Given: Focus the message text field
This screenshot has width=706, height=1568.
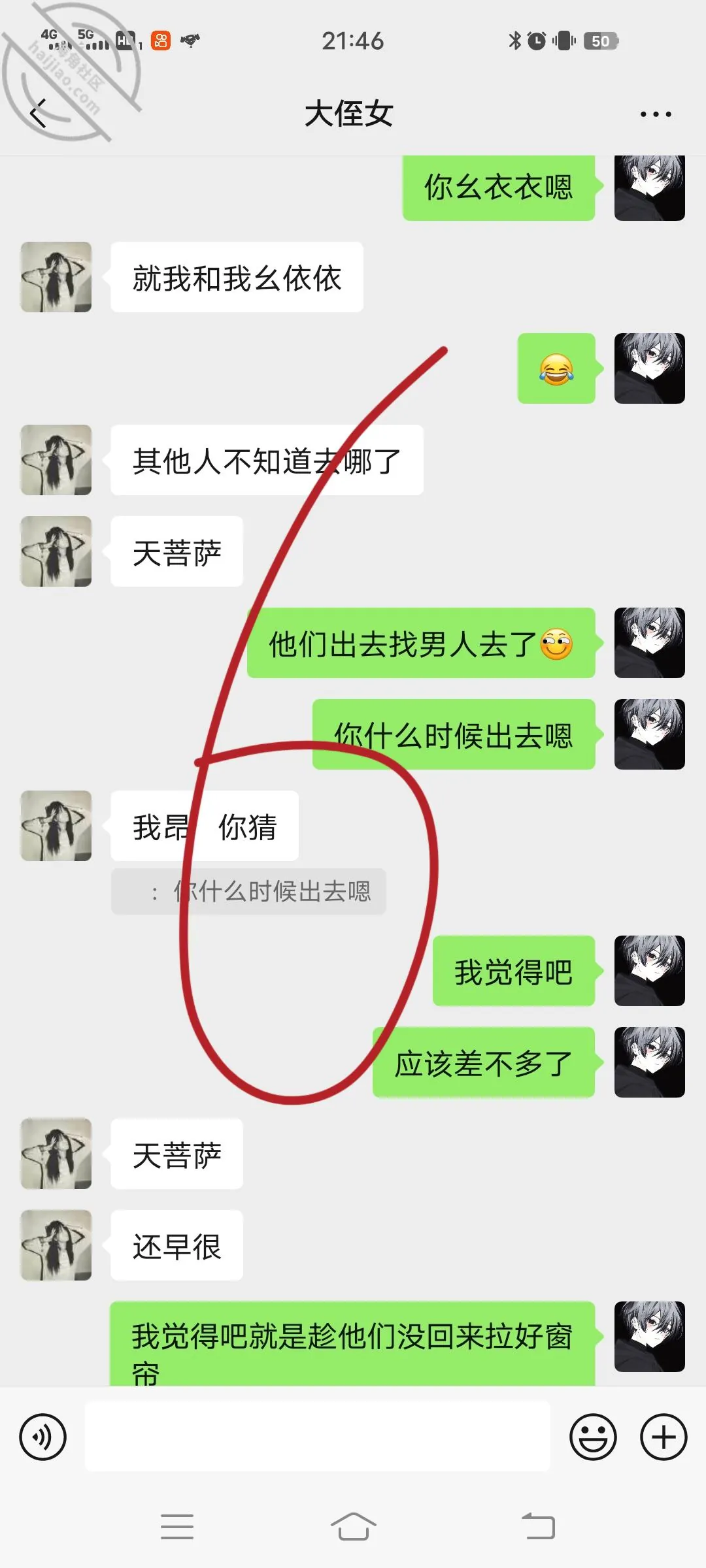Looking at the screenshot, I should tap(317, 1436).
